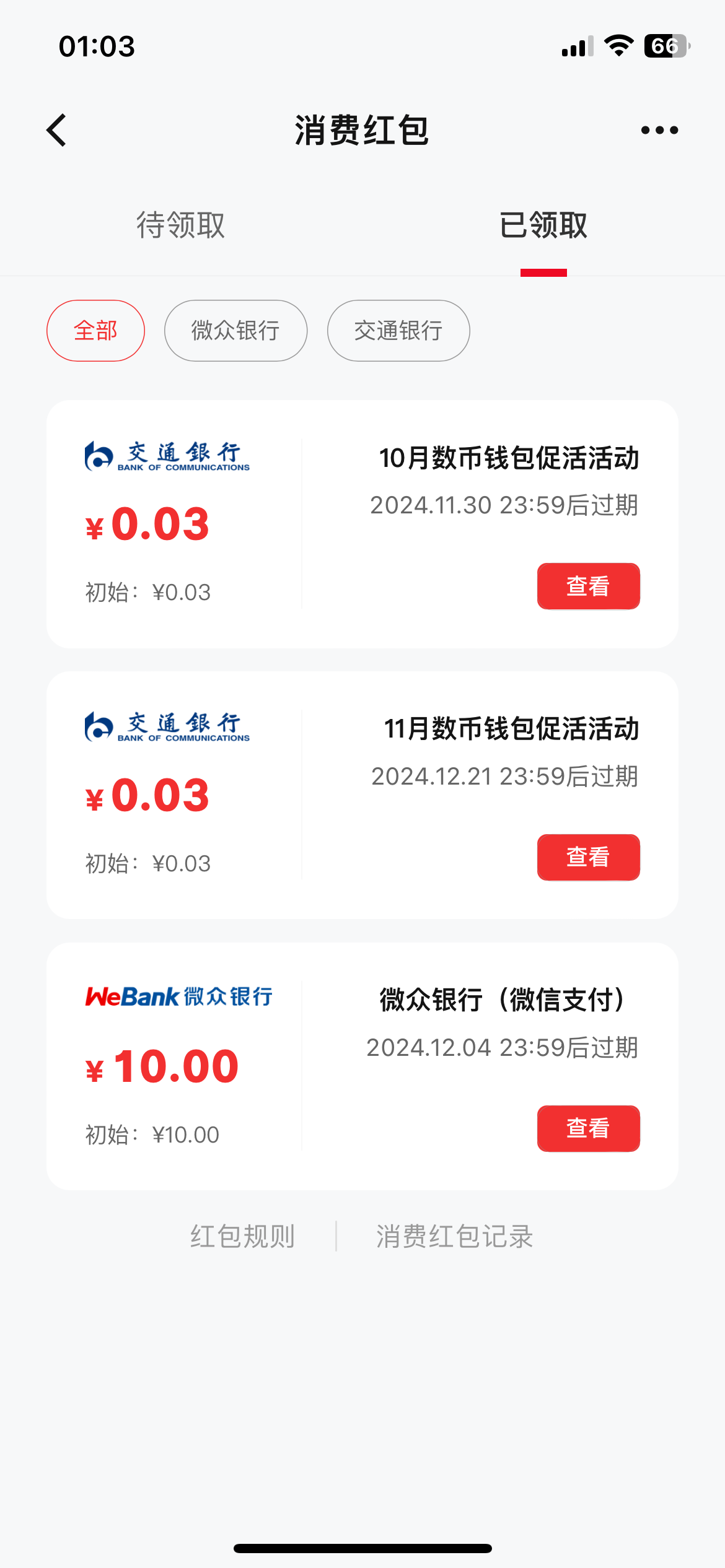
Task: View the 微众银行（微信支付）red packet
Action: click(588, 1128)
